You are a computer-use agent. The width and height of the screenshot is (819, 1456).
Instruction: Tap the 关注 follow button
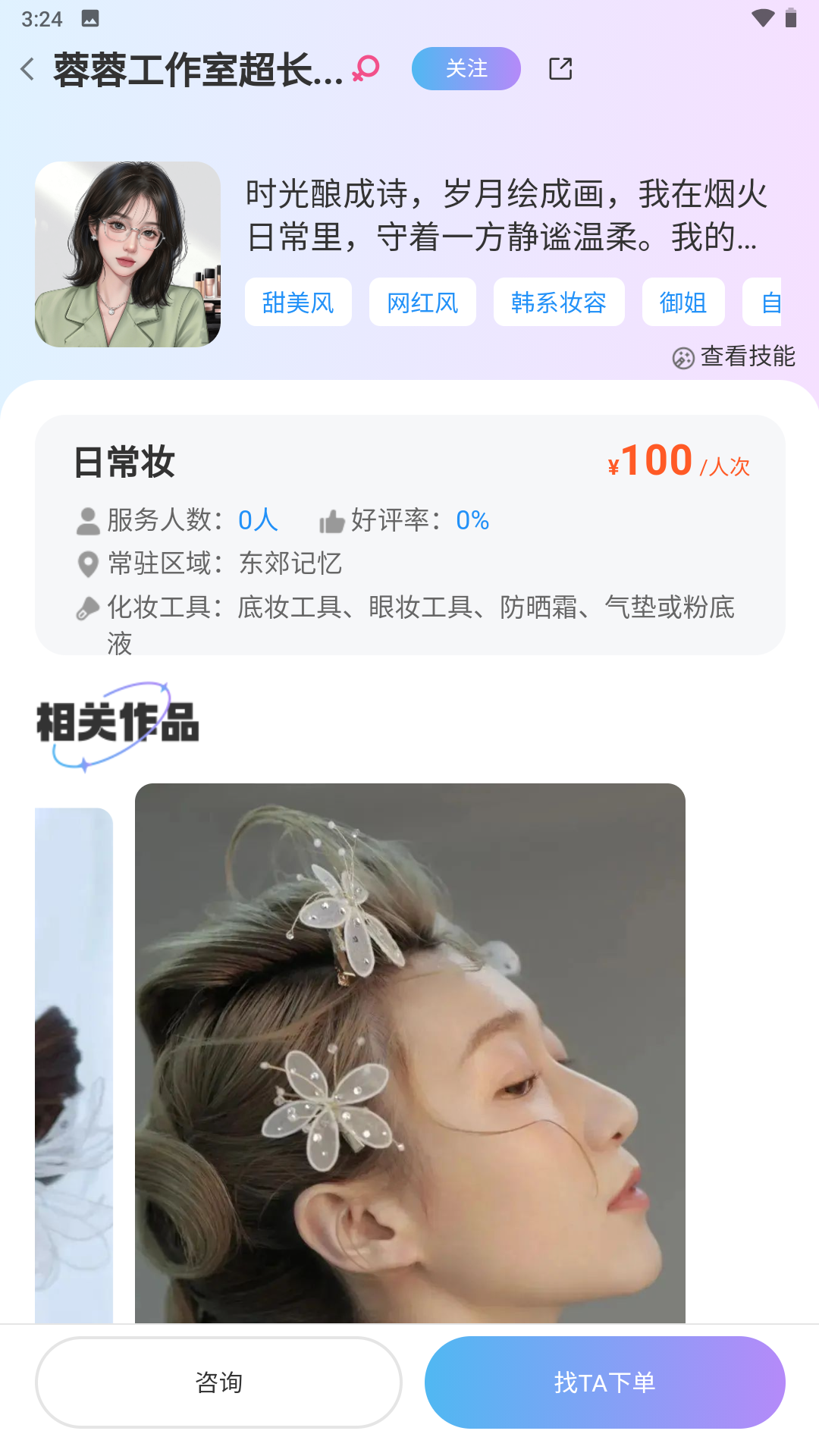pyautogui.click(x=466, y=68)
